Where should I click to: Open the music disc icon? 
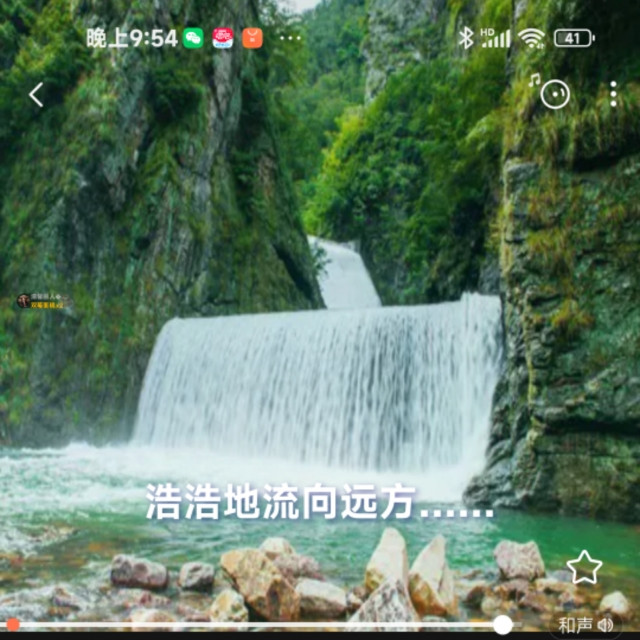[x=554, y=93]
